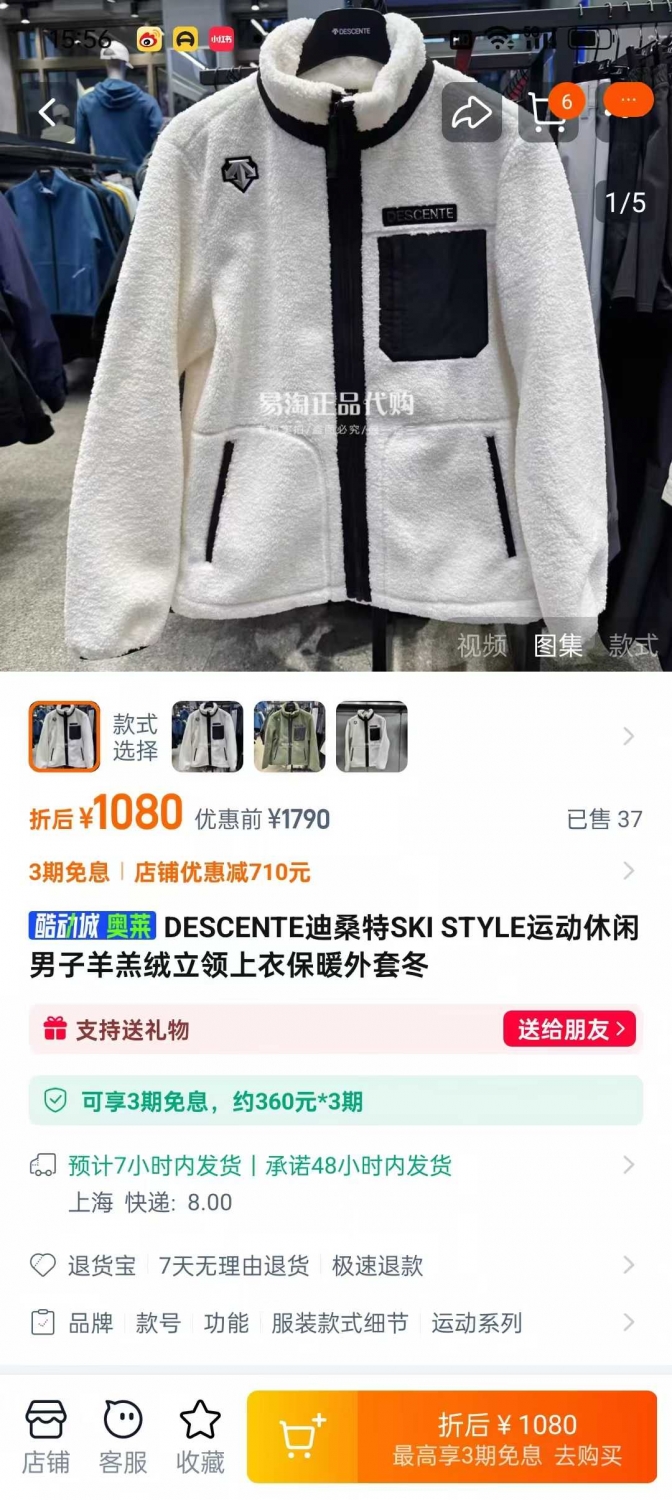Add the jacket to cart
This screenshot has width=672, height=1500.
pos(303,1437)
